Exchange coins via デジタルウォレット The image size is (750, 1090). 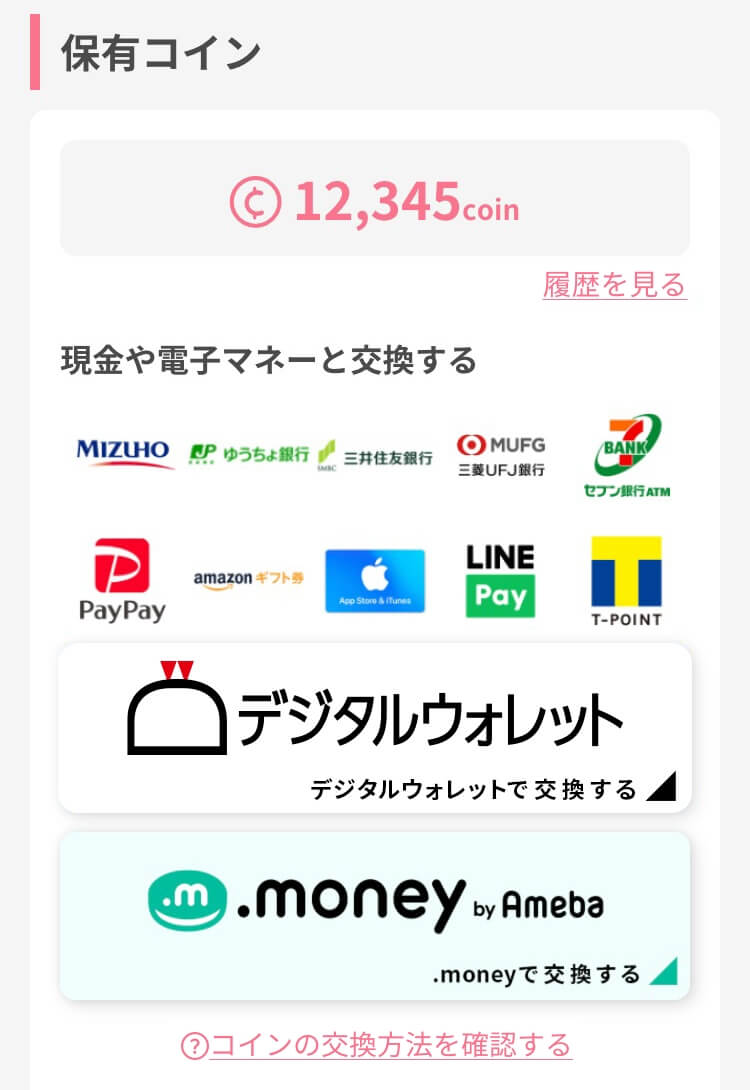pyautogui.click(x=375, y=728)
